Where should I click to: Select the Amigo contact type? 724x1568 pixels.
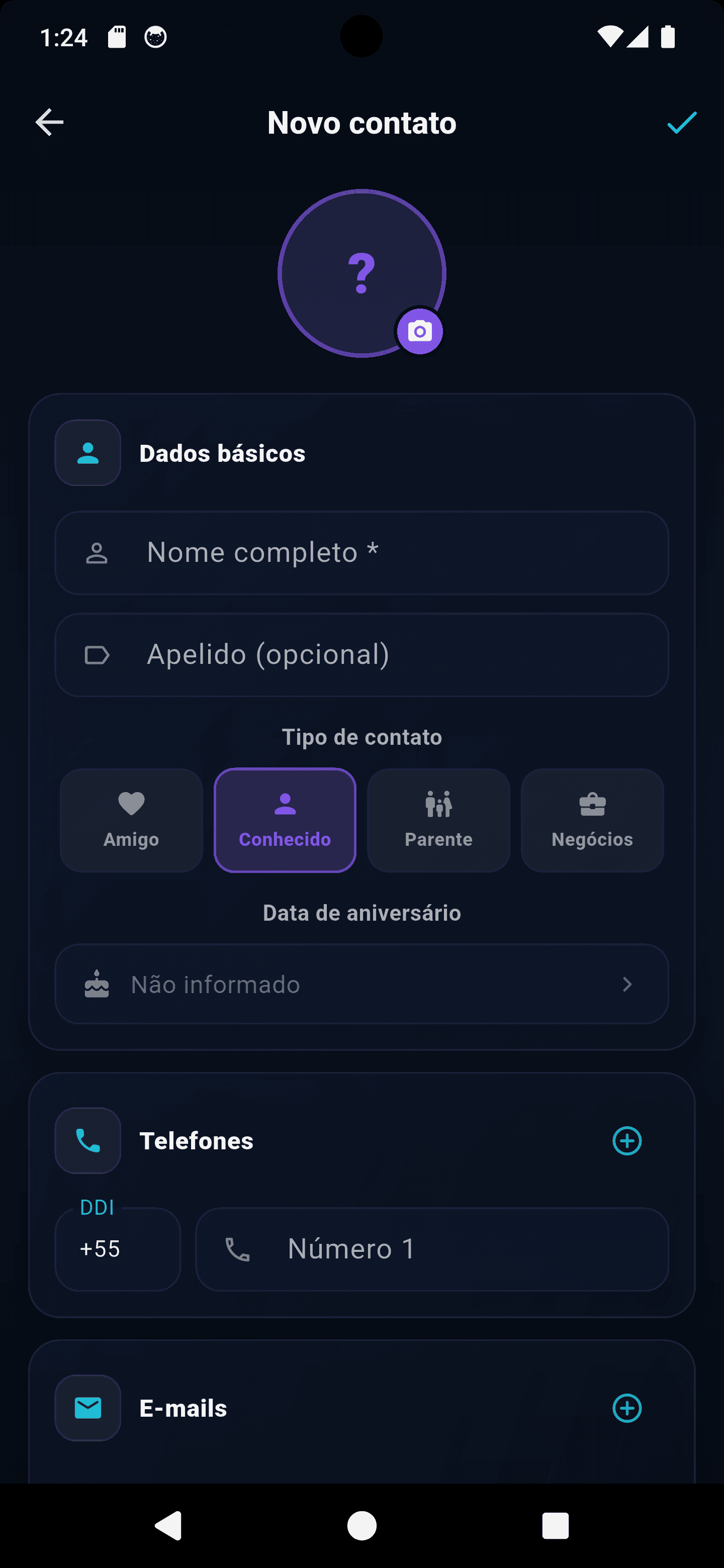pyautogui.click(x=130, y=820)
